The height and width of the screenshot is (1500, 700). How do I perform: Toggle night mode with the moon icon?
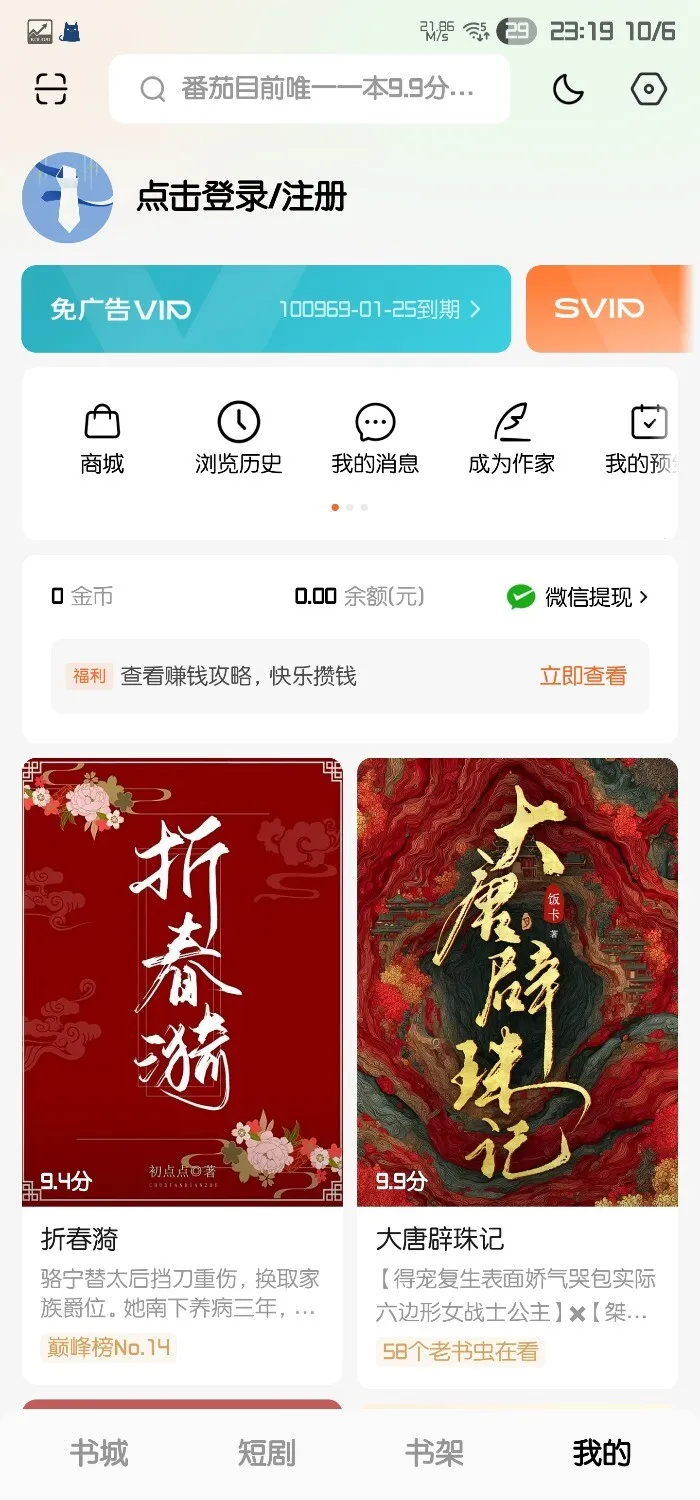(x=568, y=89)
